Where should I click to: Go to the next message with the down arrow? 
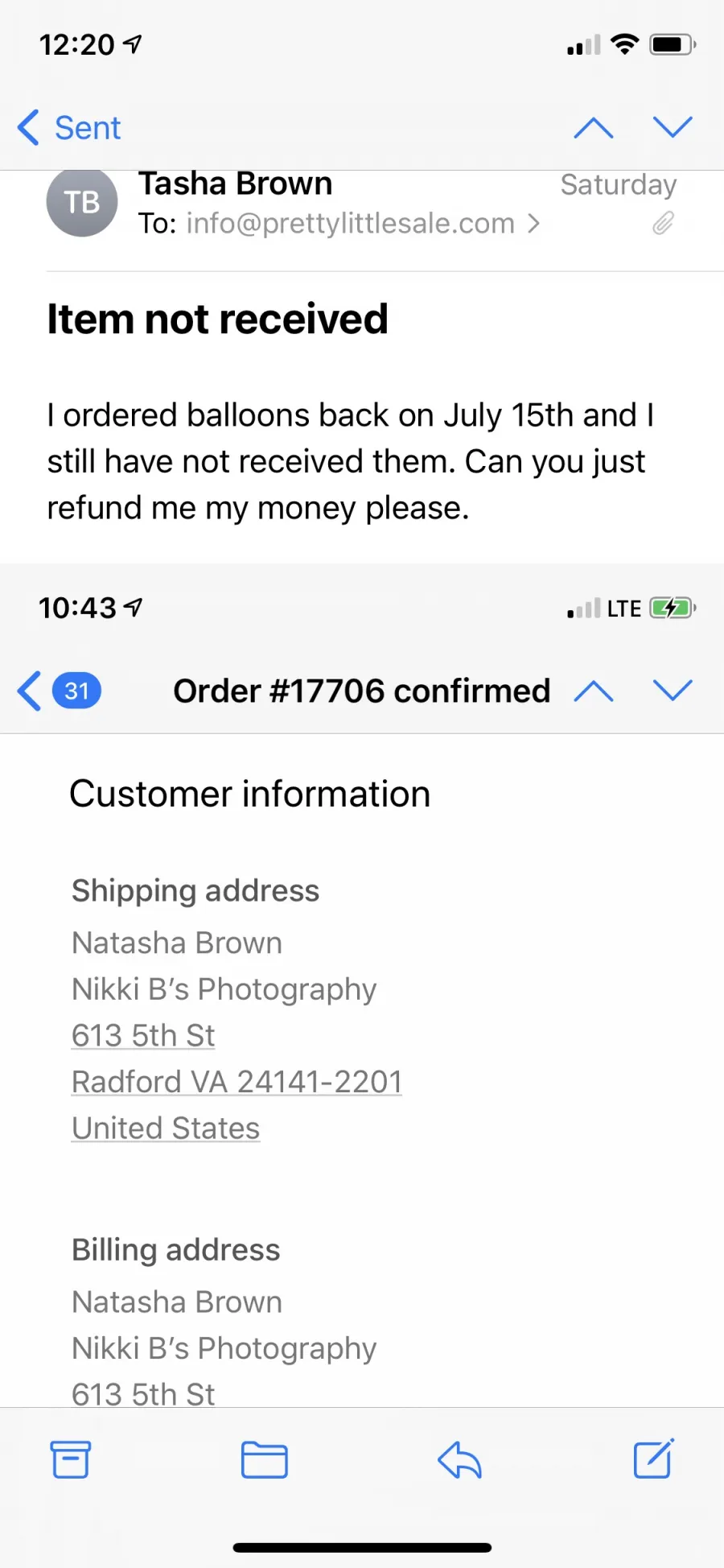(673, 127)
